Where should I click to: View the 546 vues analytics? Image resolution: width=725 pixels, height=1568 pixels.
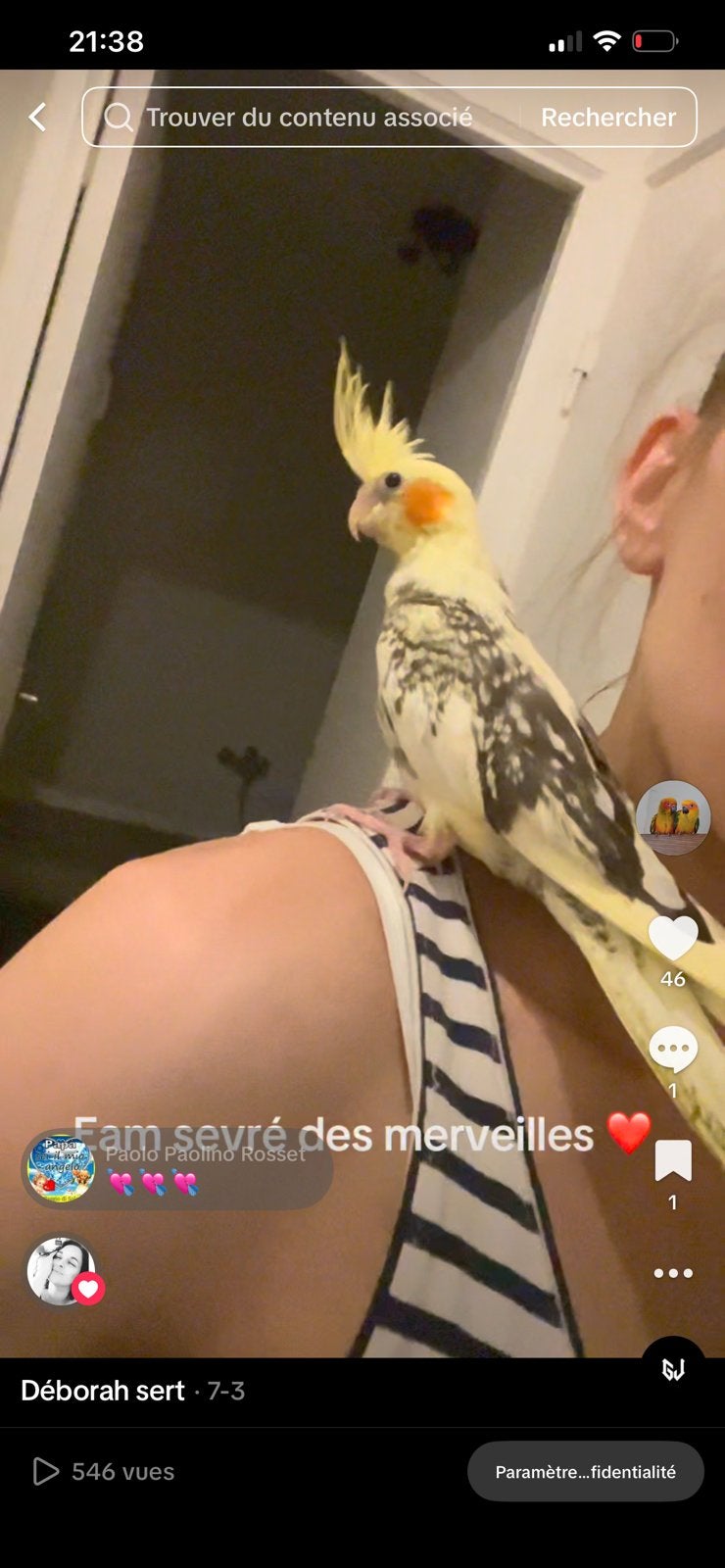(x=104, y=1472)
